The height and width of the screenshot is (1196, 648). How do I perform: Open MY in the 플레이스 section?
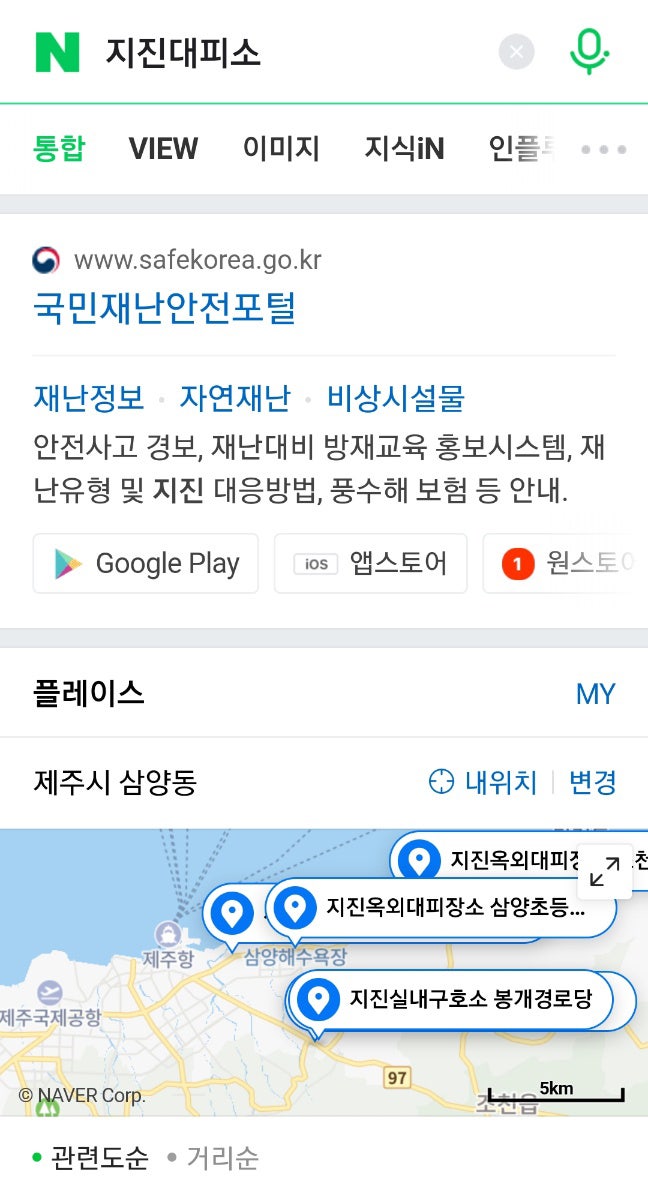tap(595, 694)
